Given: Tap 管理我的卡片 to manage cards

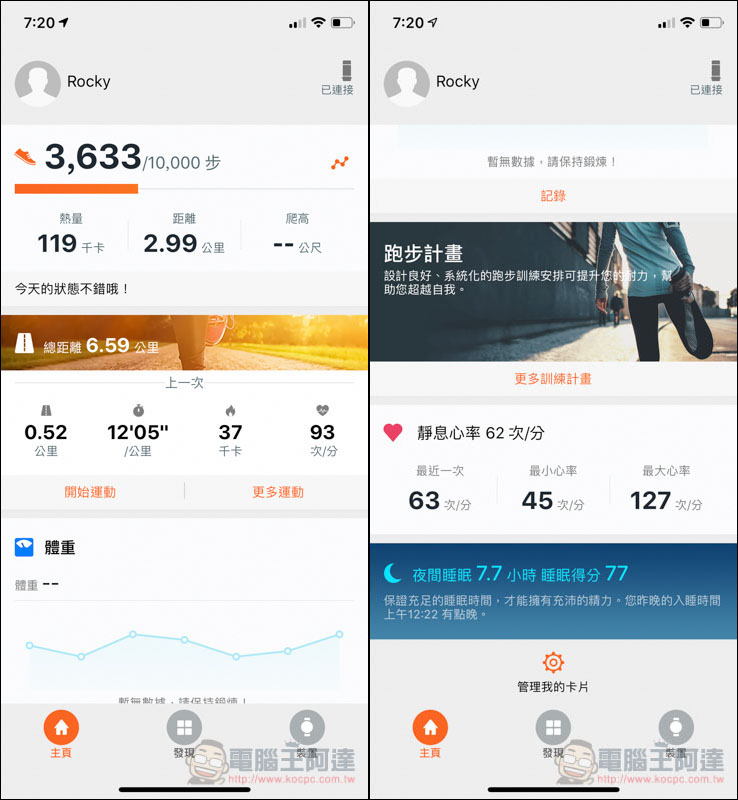Looking at the screenshot, I should point(553,673).
